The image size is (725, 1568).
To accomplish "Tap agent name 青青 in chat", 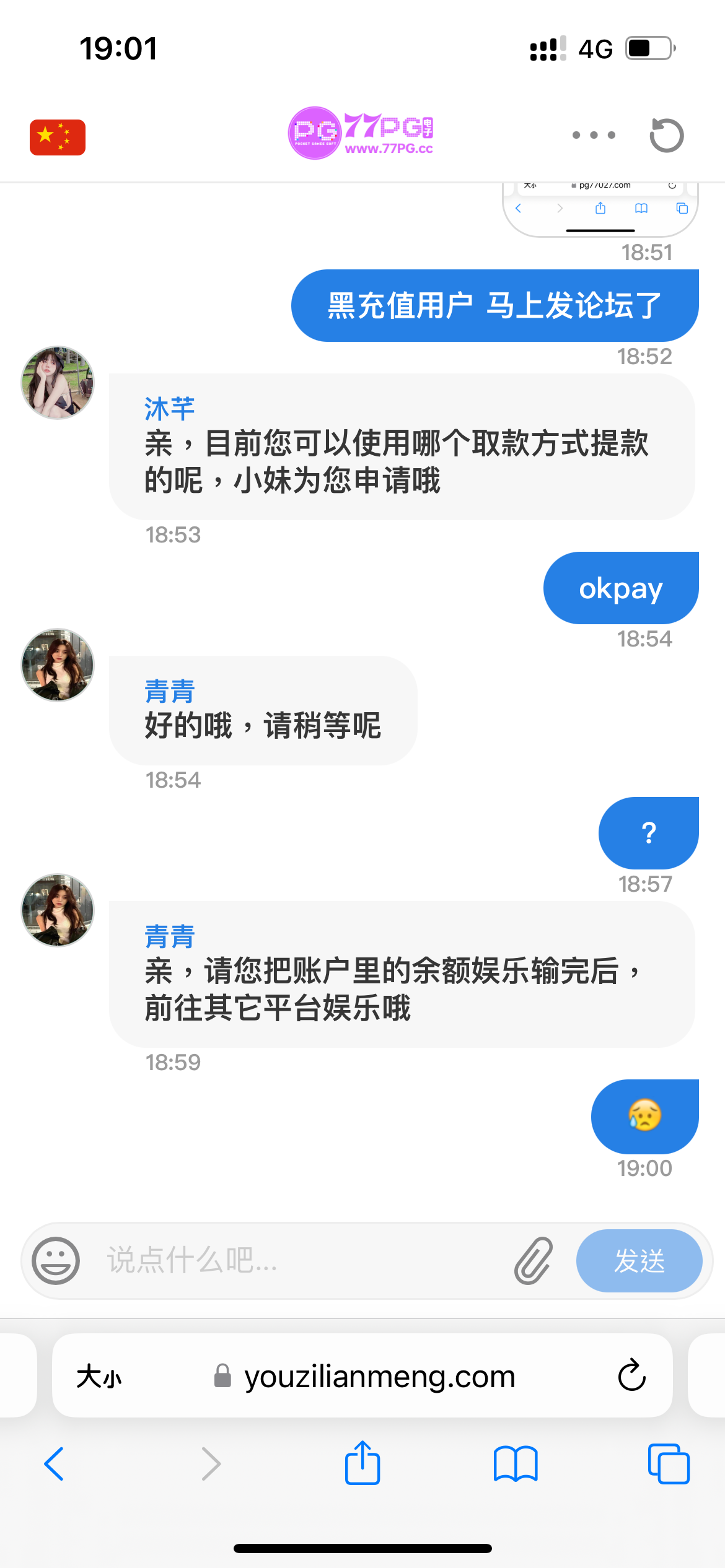I will (x=169, y=689).
